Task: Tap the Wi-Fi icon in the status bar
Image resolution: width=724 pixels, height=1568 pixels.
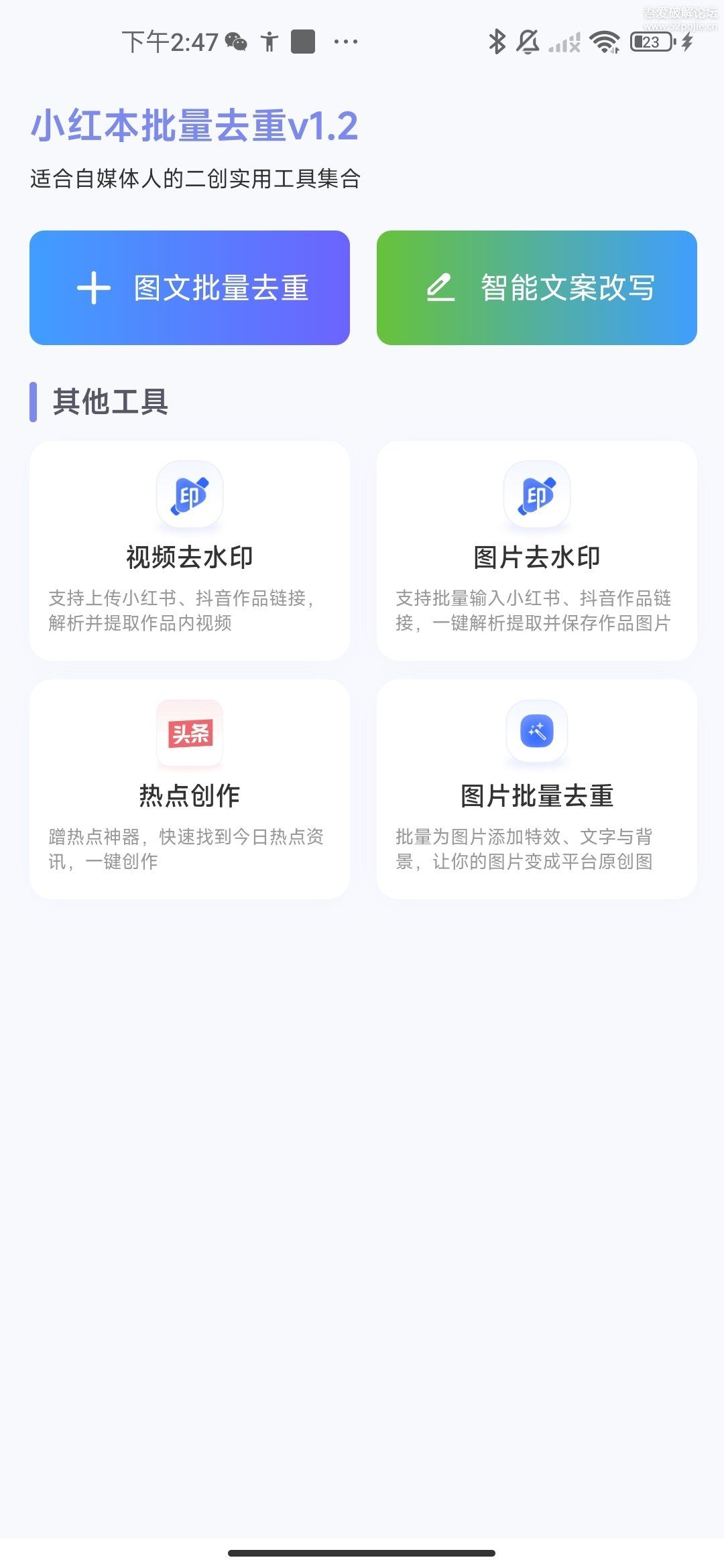Action: click(x=602, y=42)
